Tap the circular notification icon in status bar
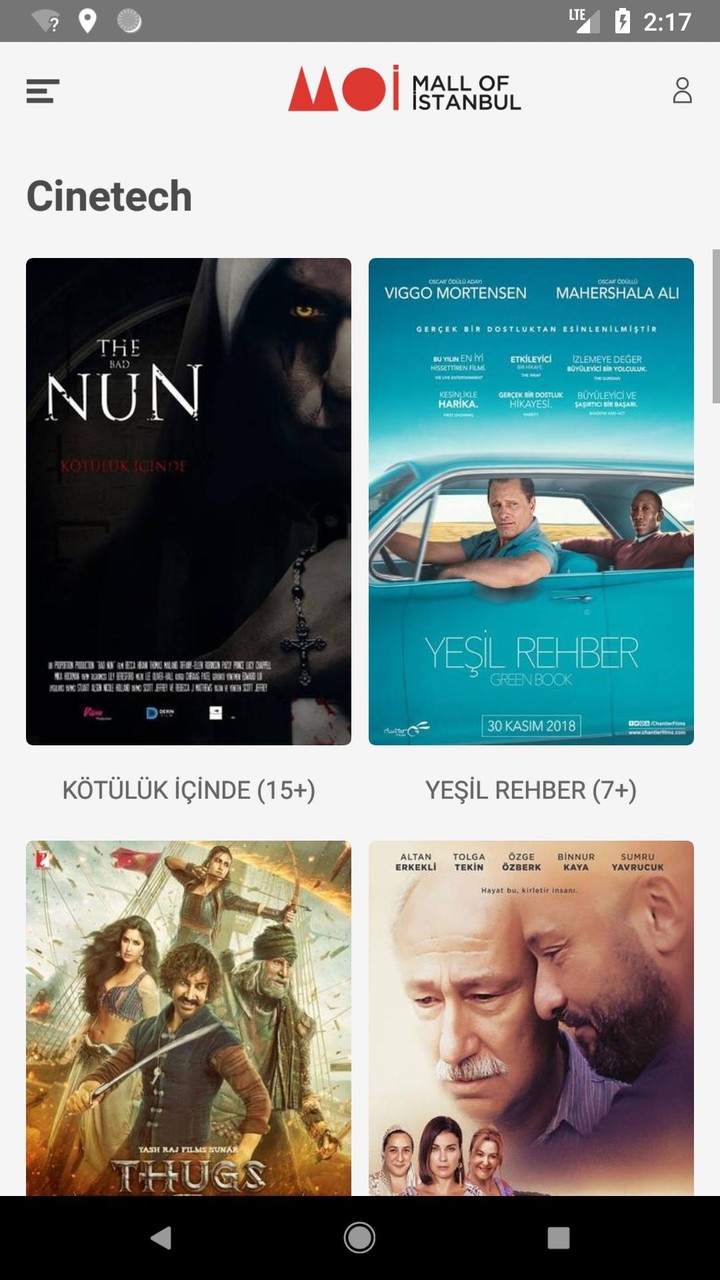Image resolution: width=720 pixels, height=1280 pixels. [x=130, y=18]
